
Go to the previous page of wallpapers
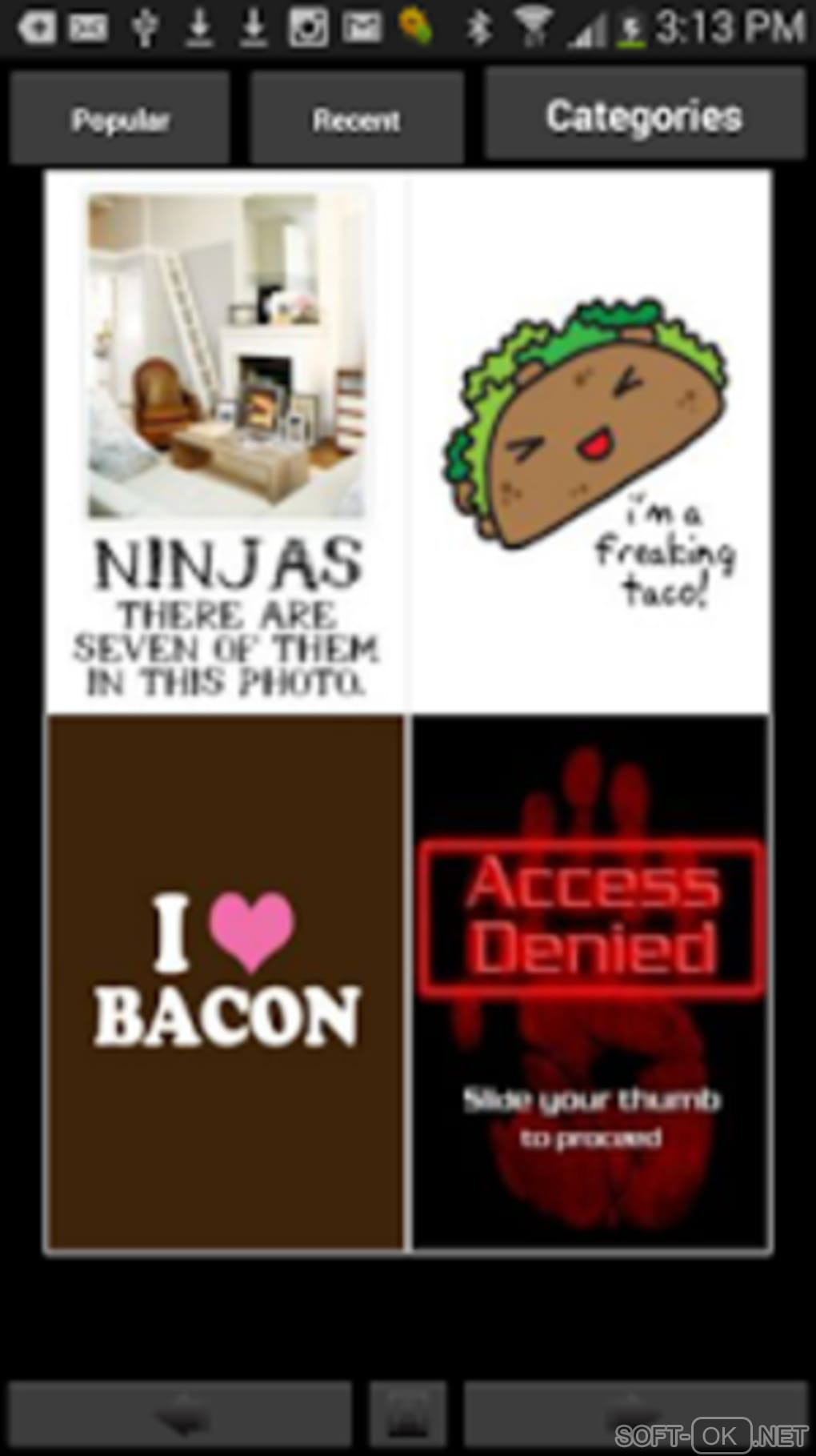[180, 1415]
